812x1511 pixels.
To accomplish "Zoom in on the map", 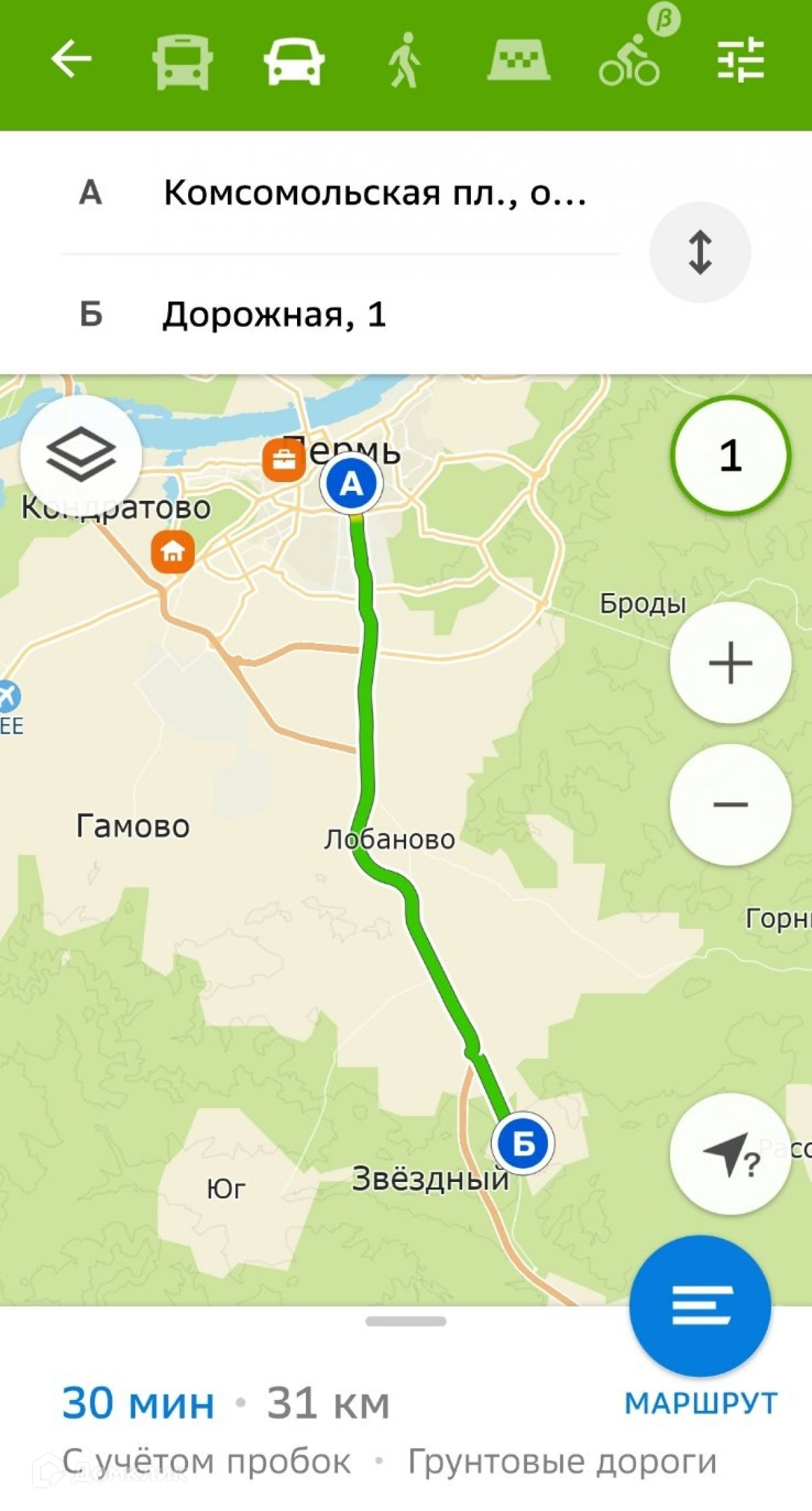I will (x=730, y=663).
